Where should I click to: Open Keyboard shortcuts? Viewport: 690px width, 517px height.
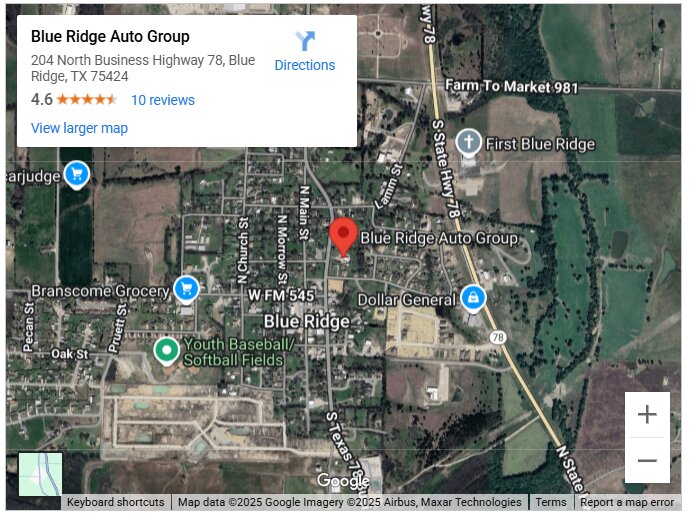(116, 502)
